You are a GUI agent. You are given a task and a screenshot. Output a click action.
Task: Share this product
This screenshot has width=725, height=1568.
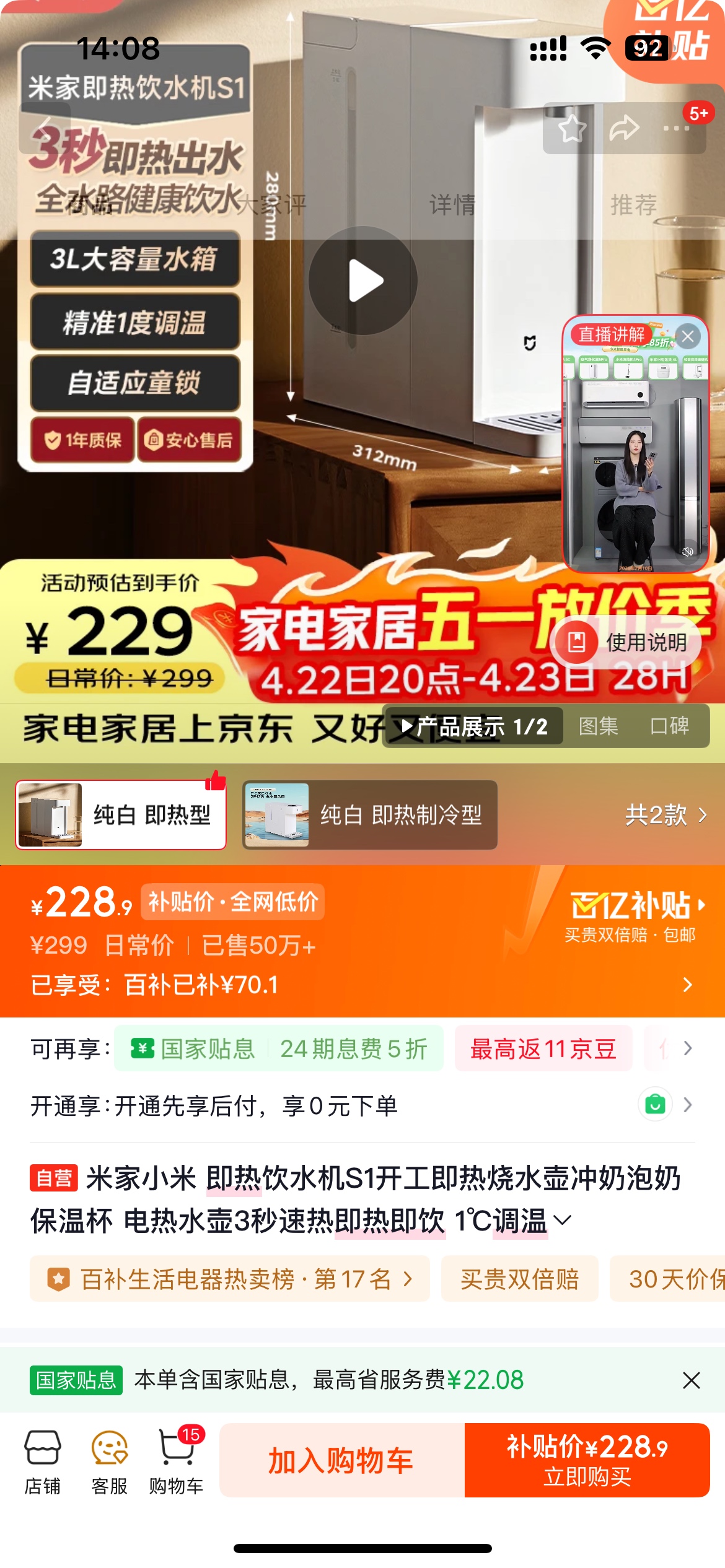tap(624, 129)
